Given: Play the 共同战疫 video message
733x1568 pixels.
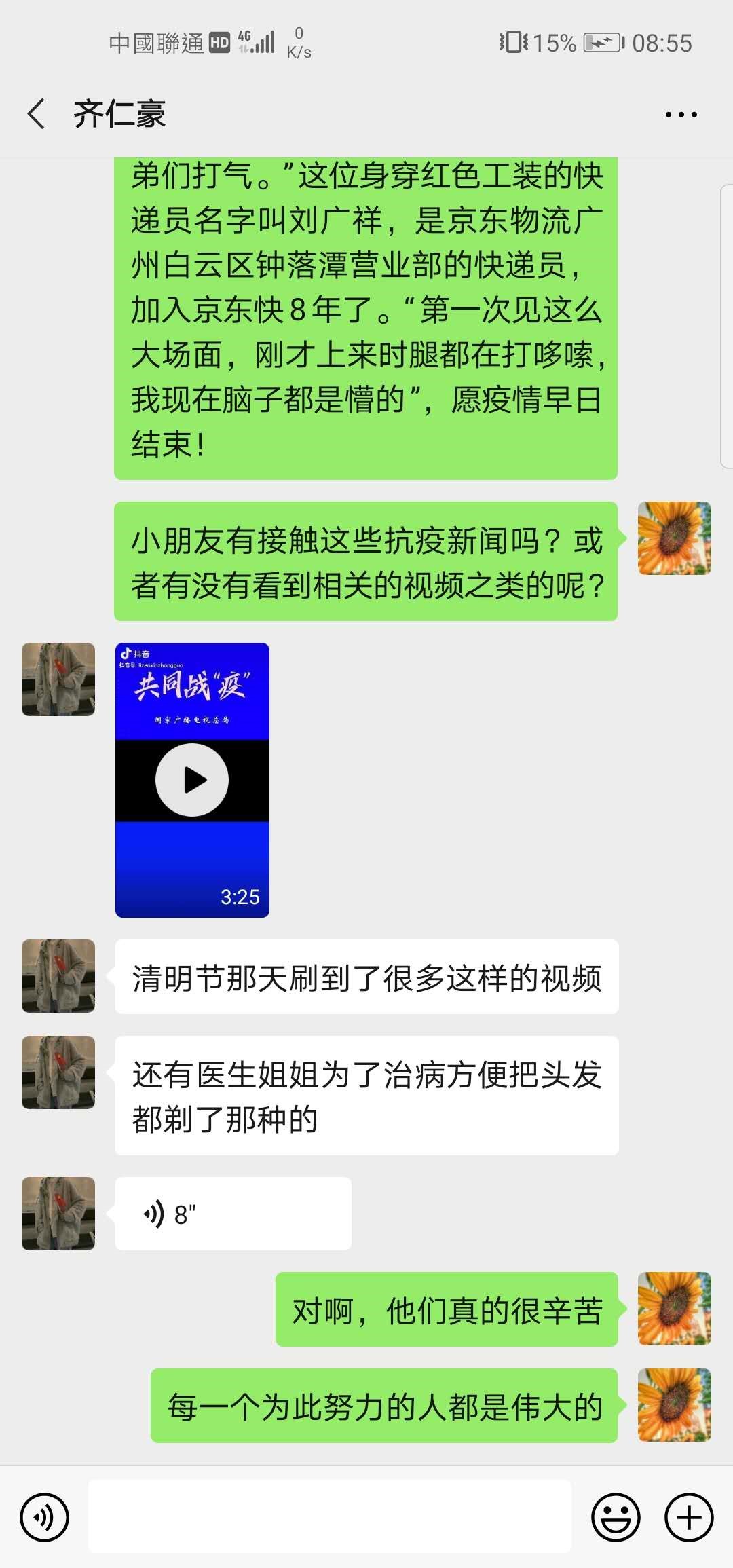Looking at the screenshot, I should (192, 780).
